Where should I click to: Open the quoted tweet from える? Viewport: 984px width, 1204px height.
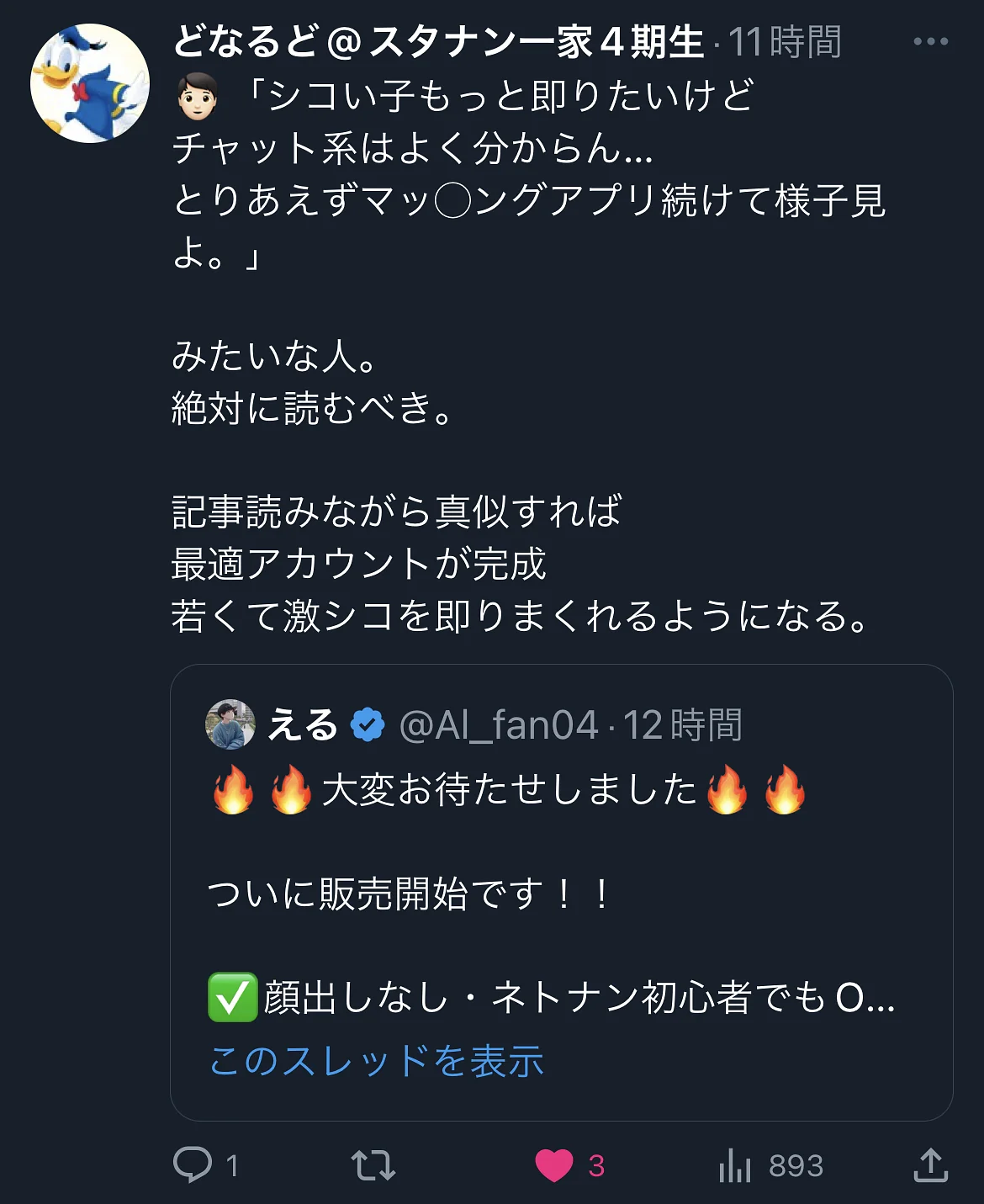click(560, 892)
